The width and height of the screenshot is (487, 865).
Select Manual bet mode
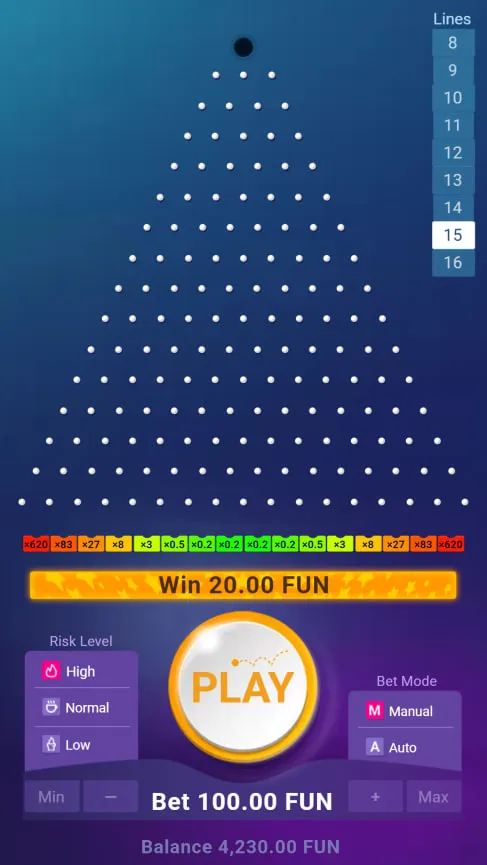[405, 711]
